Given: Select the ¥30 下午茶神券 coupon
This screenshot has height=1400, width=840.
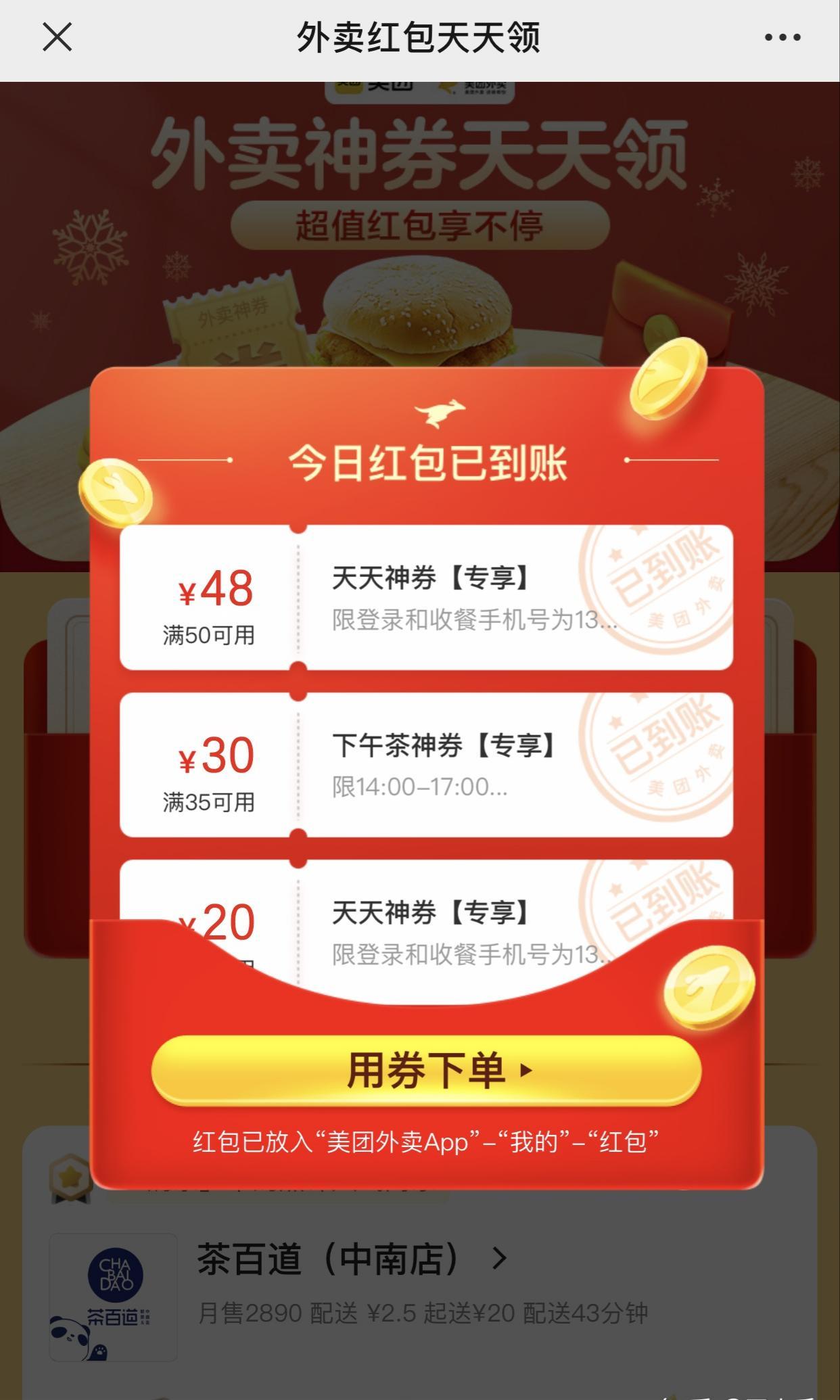Looking at the screenshot, I should tap(426, 765).
